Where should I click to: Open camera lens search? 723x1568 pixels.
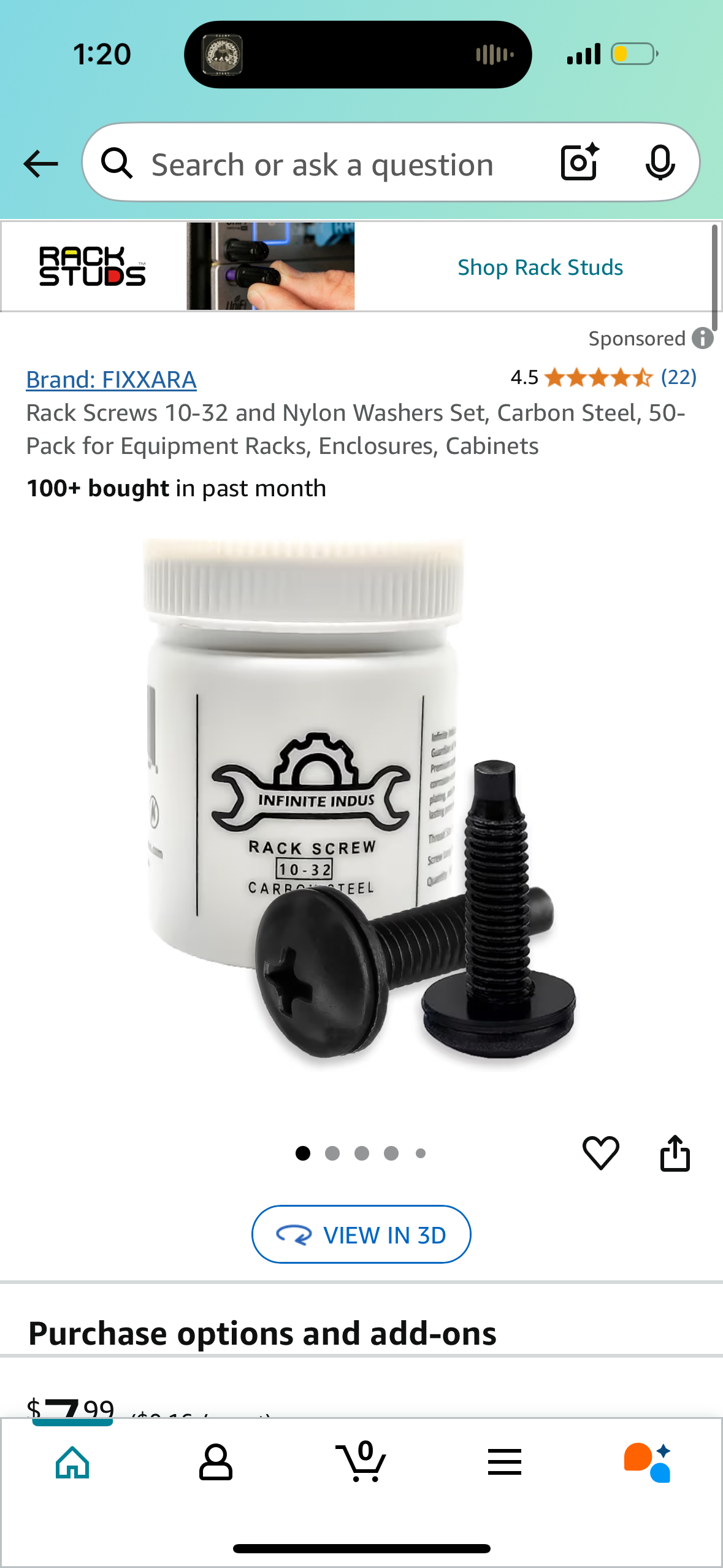click(x=579, y=163)
